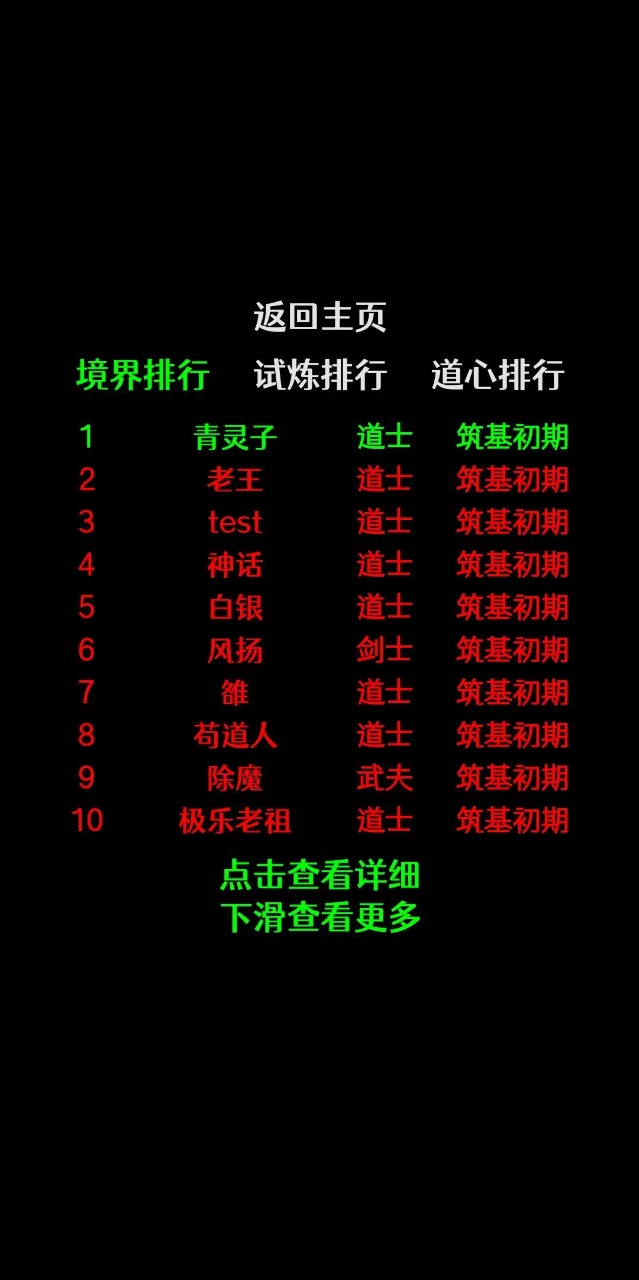The width and height of the screenshot is (639, 1280).
Task: View the 老王 ranking entry
Action: pyautogui.click(x=235, y=480)
